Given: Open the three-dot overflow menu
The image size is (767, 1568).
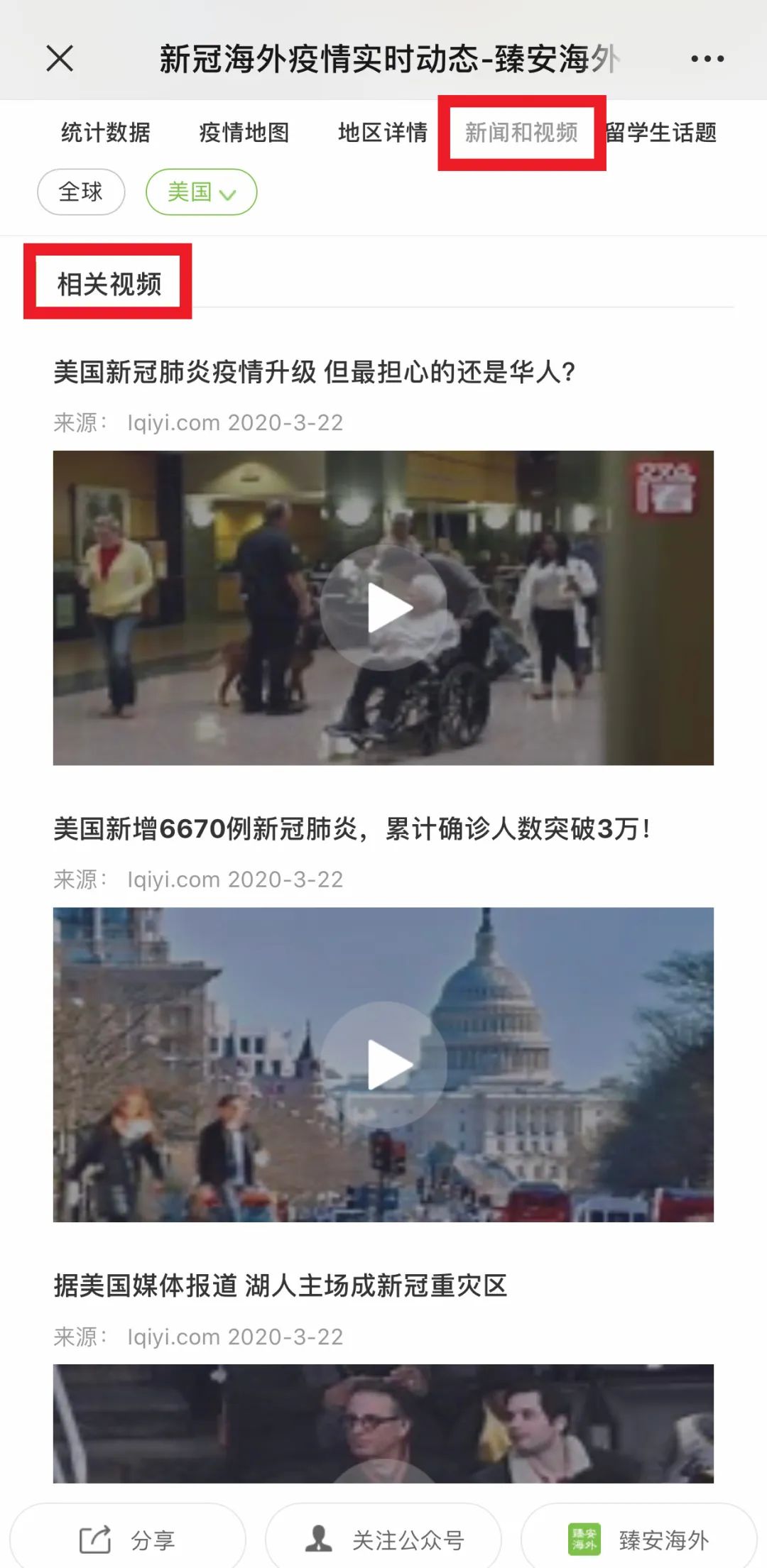Looking at the screenshot, I should point(707,59).
